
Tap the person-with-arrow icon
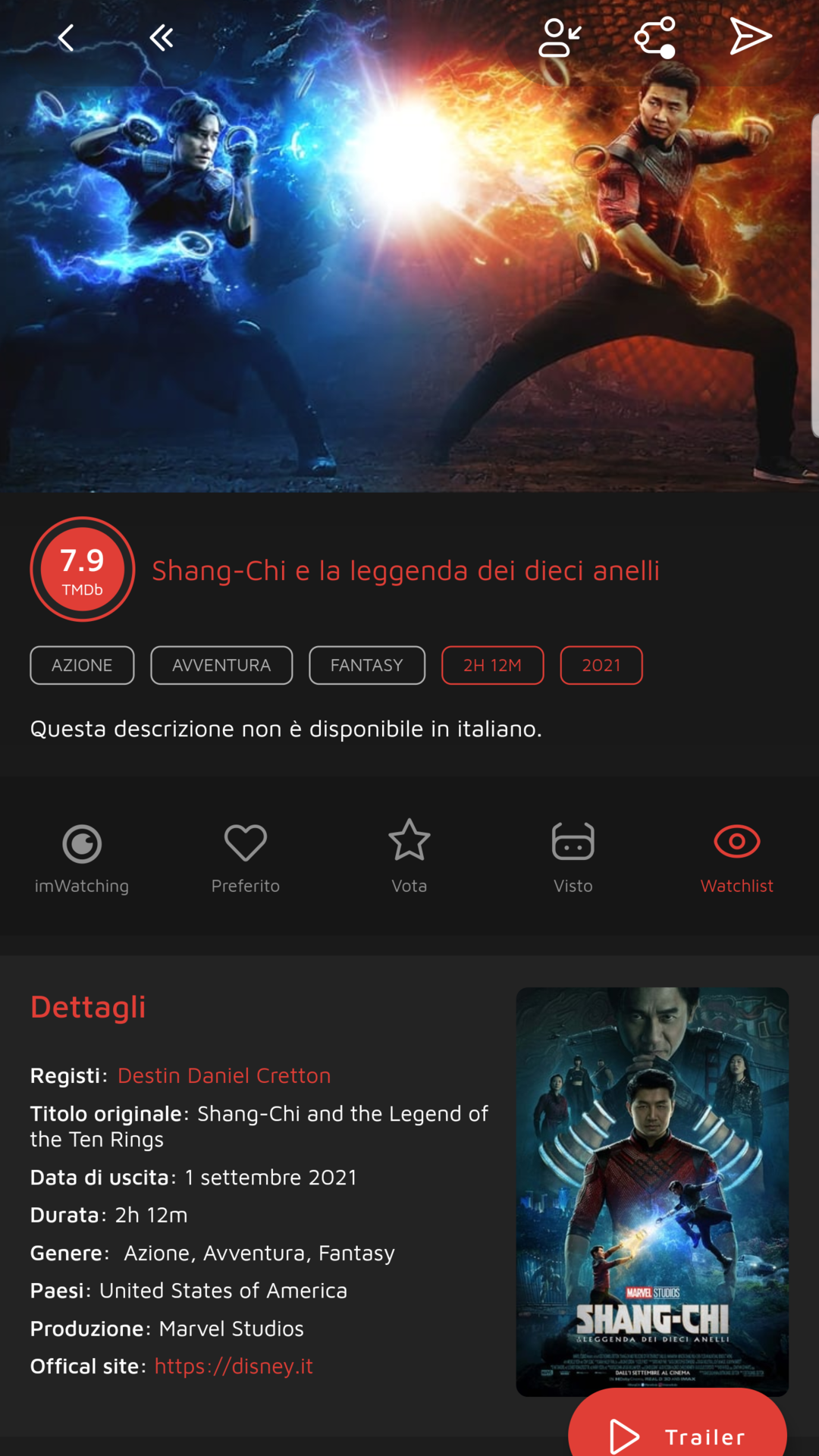[x=560, y=37]
